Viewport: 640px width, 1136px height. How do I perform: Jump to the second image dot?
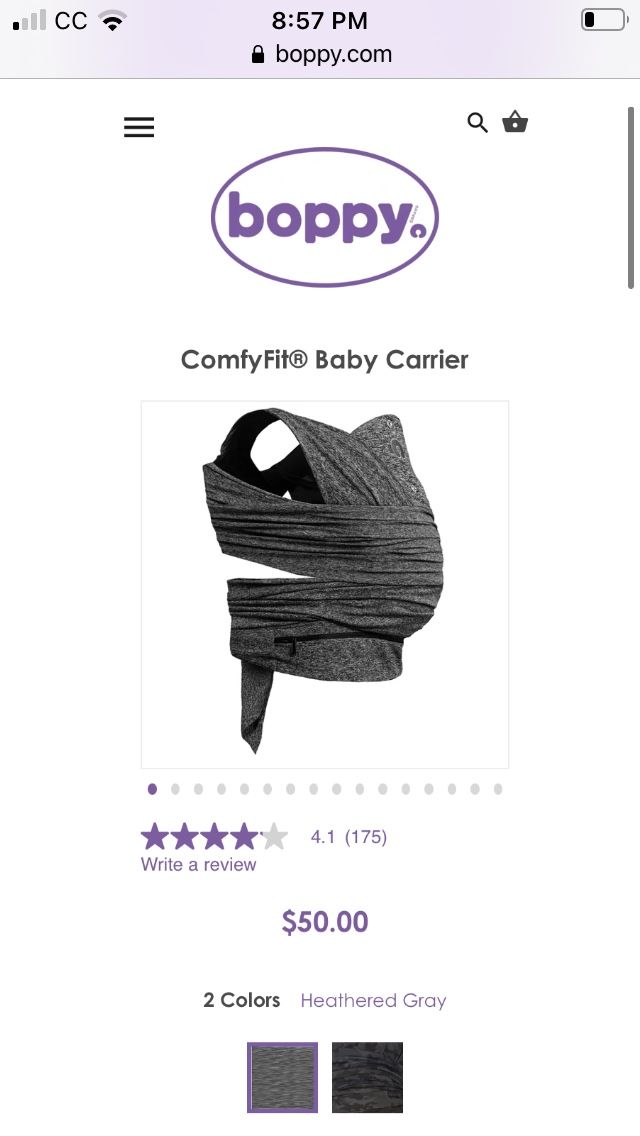pyautogui.click(x=175, y=789)
